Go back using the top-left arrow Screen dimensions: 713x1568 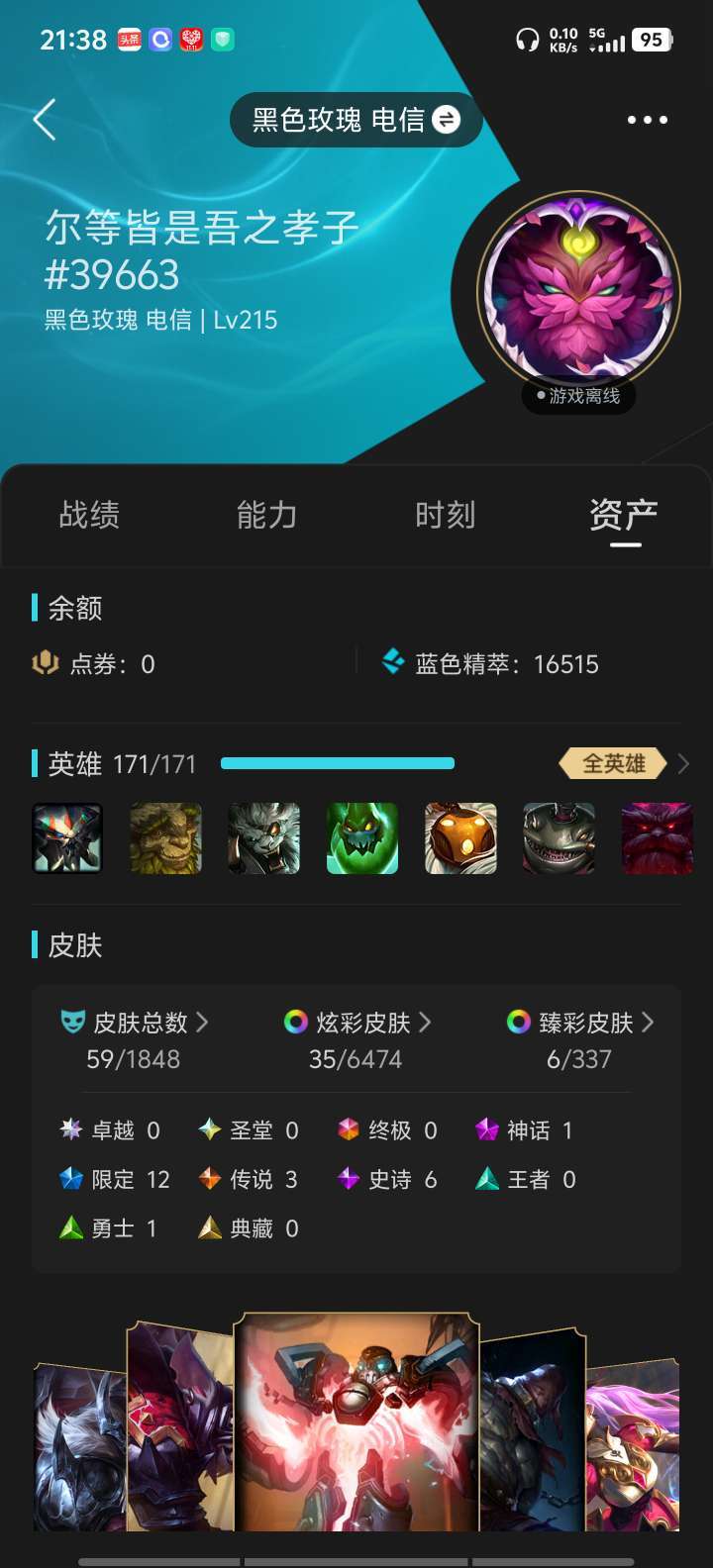(45, 120)
